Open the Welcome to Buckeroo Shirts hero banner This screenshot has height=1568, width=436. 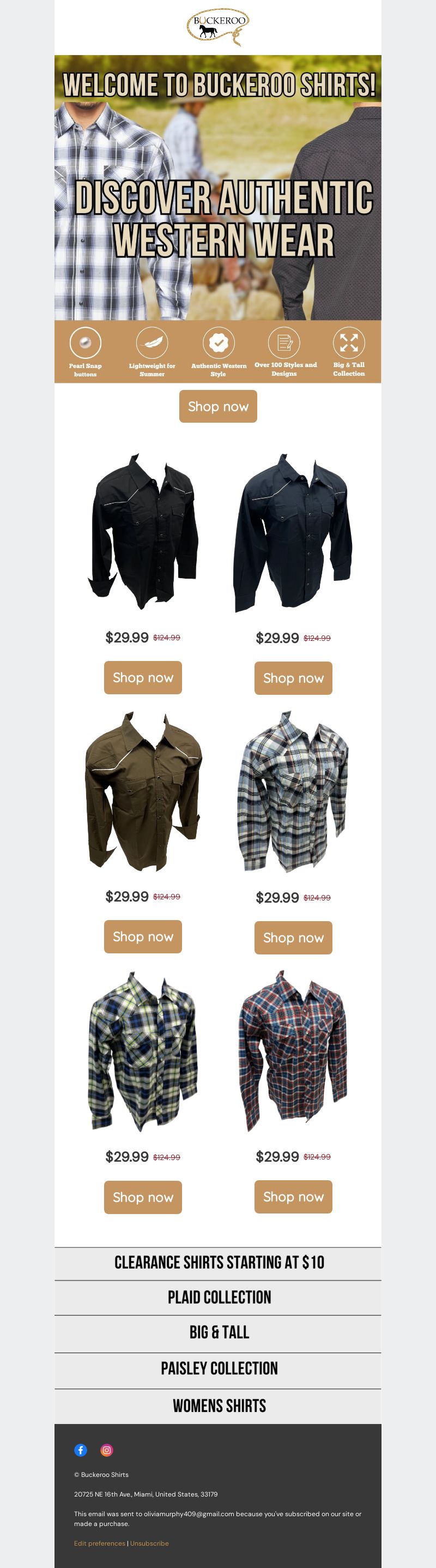tap(217, 188)
